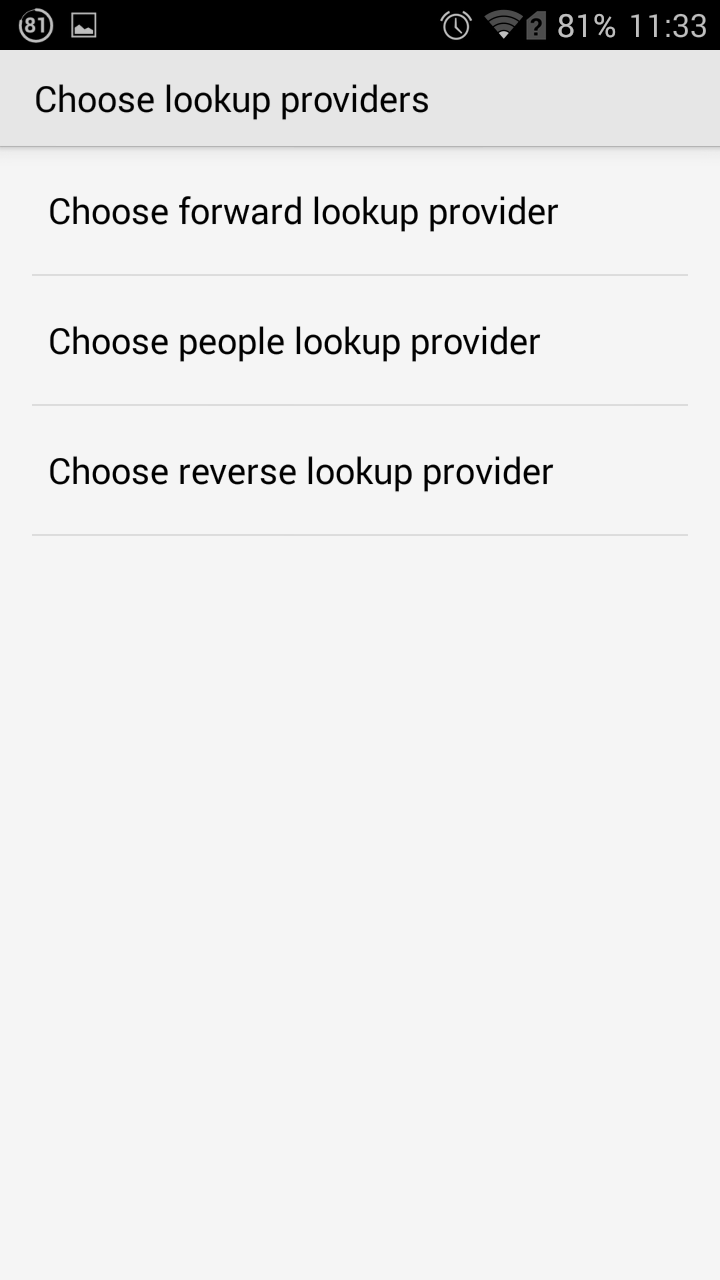The width and height of the screenshot is (720, 1280).
Task: Open Choose forward lookup provider
Action: point(360,211)
